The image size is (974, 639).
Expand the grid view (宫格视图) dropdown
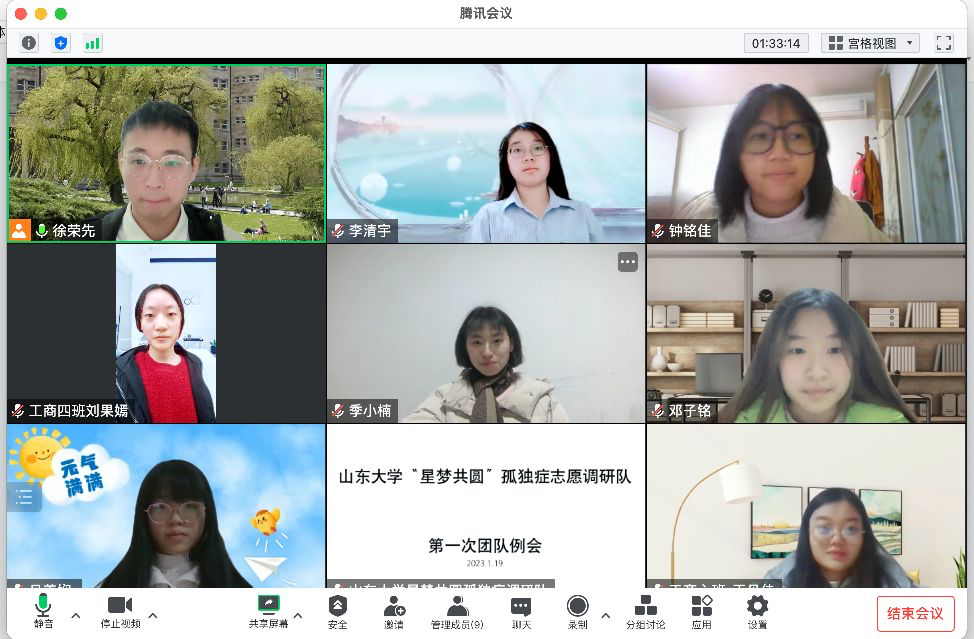(870, 43)
